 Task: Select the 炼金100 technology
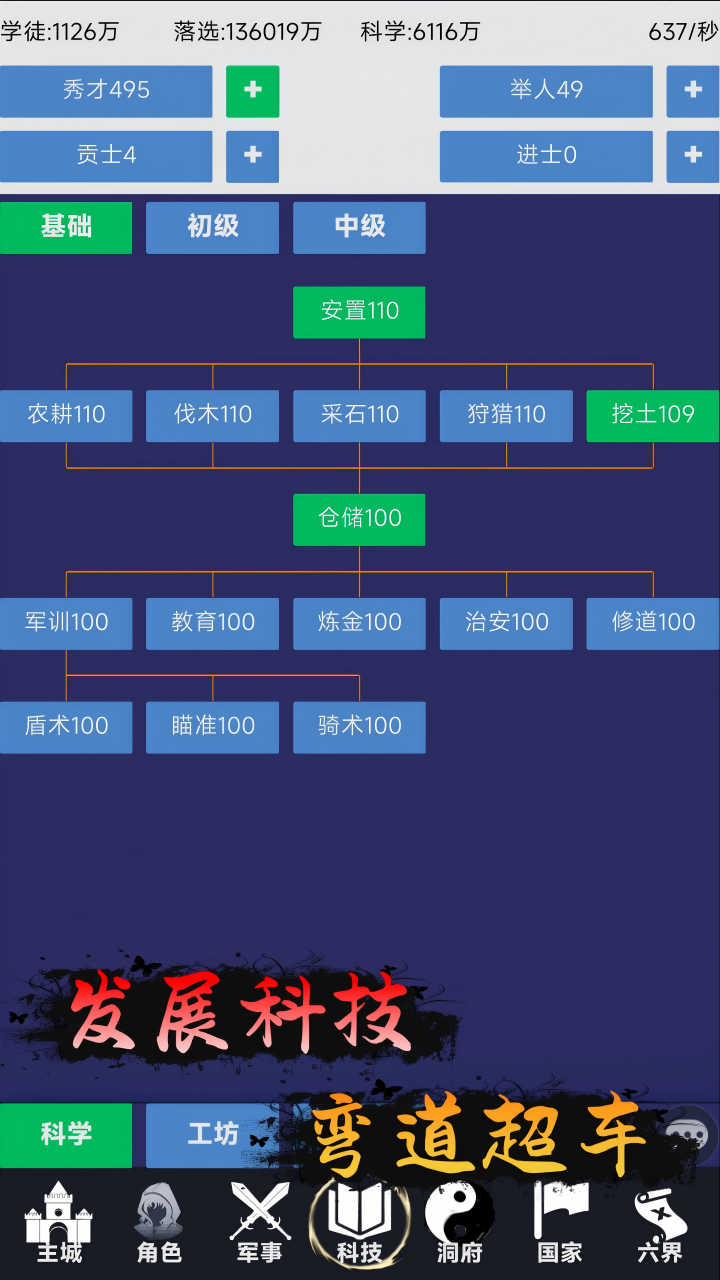click(359, 623)
